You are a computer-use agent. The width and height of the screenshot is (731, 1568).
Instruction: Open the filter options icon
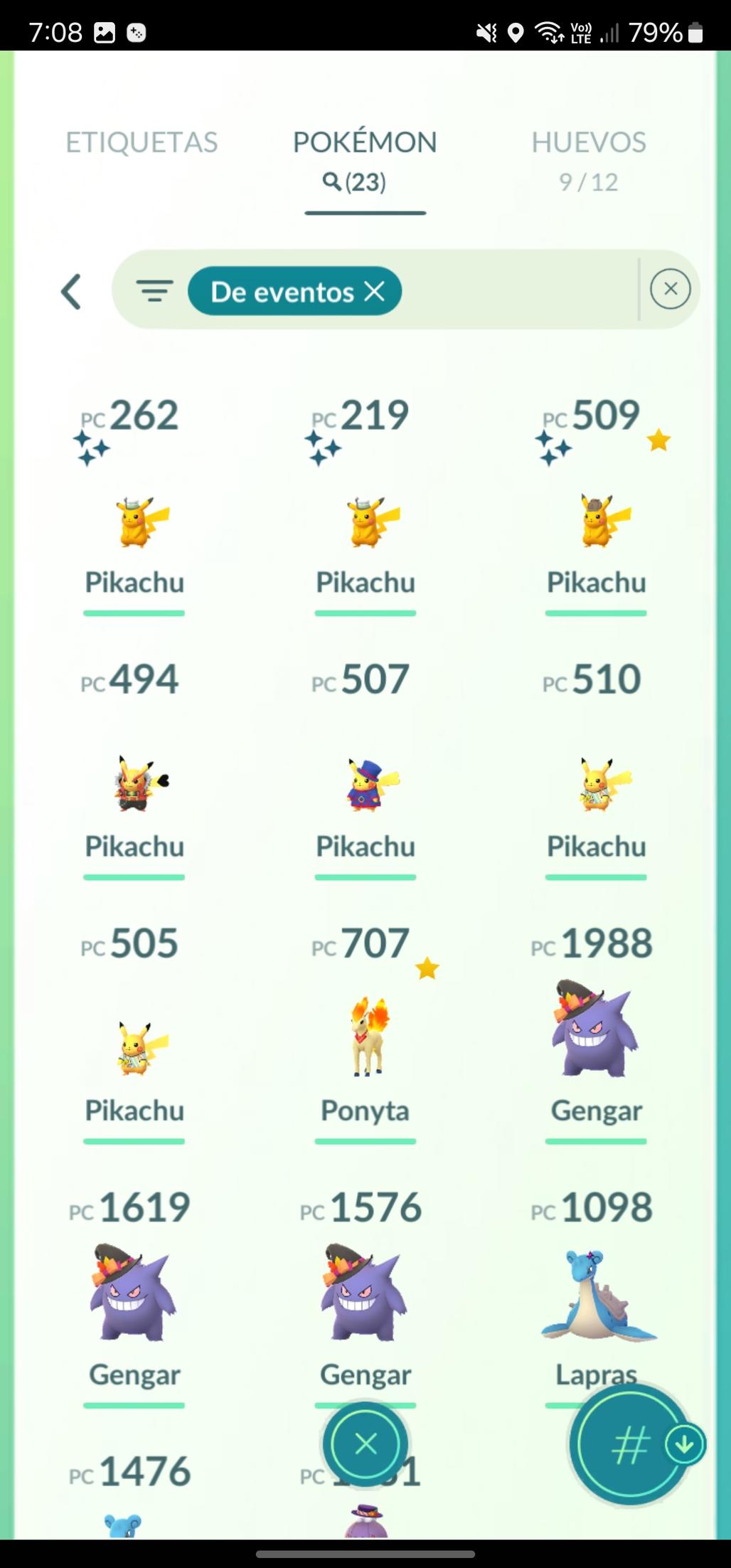pyautogui.click(x=154, y=291)
